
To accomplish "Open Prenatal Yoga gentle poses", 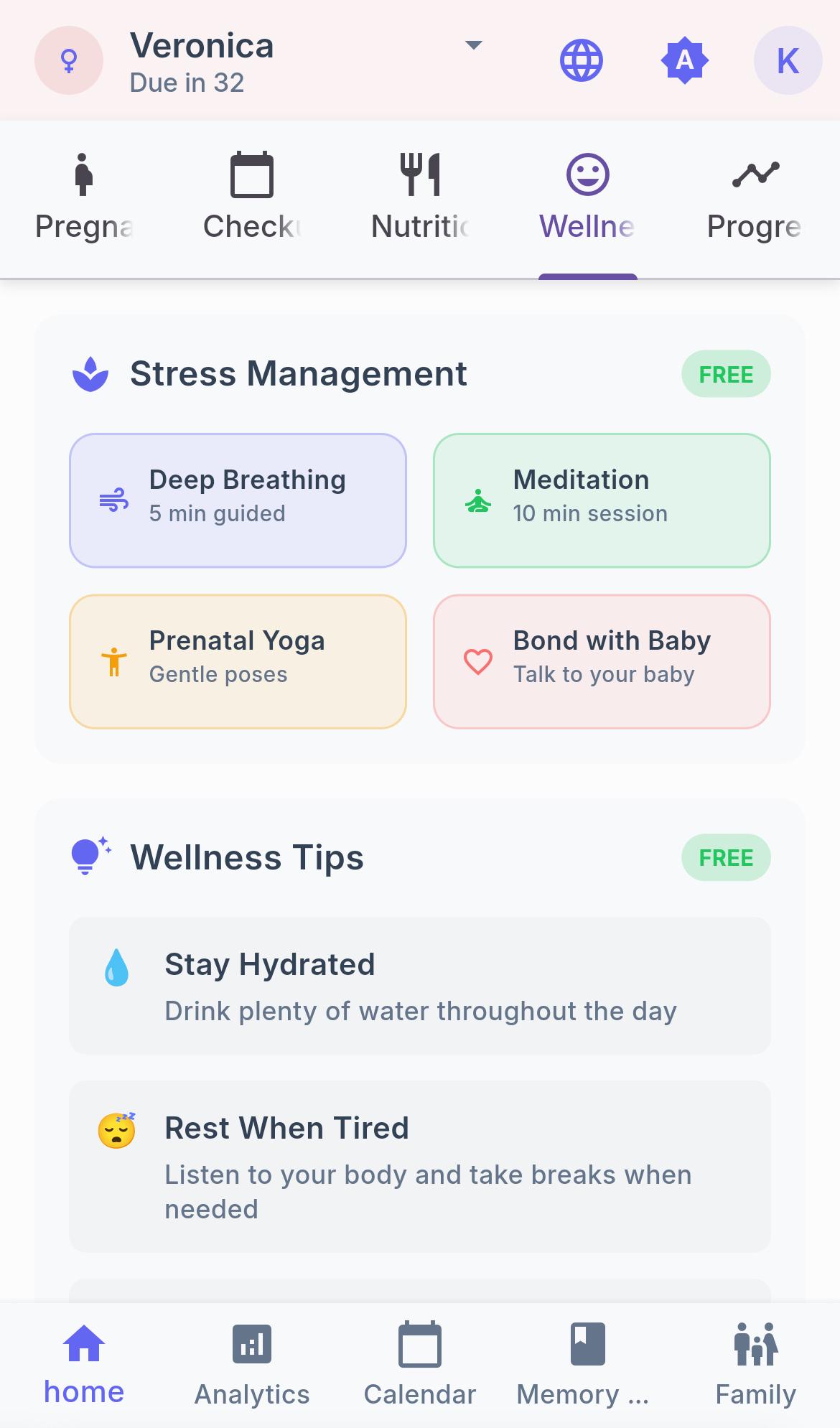I will [x=238, y=661].
